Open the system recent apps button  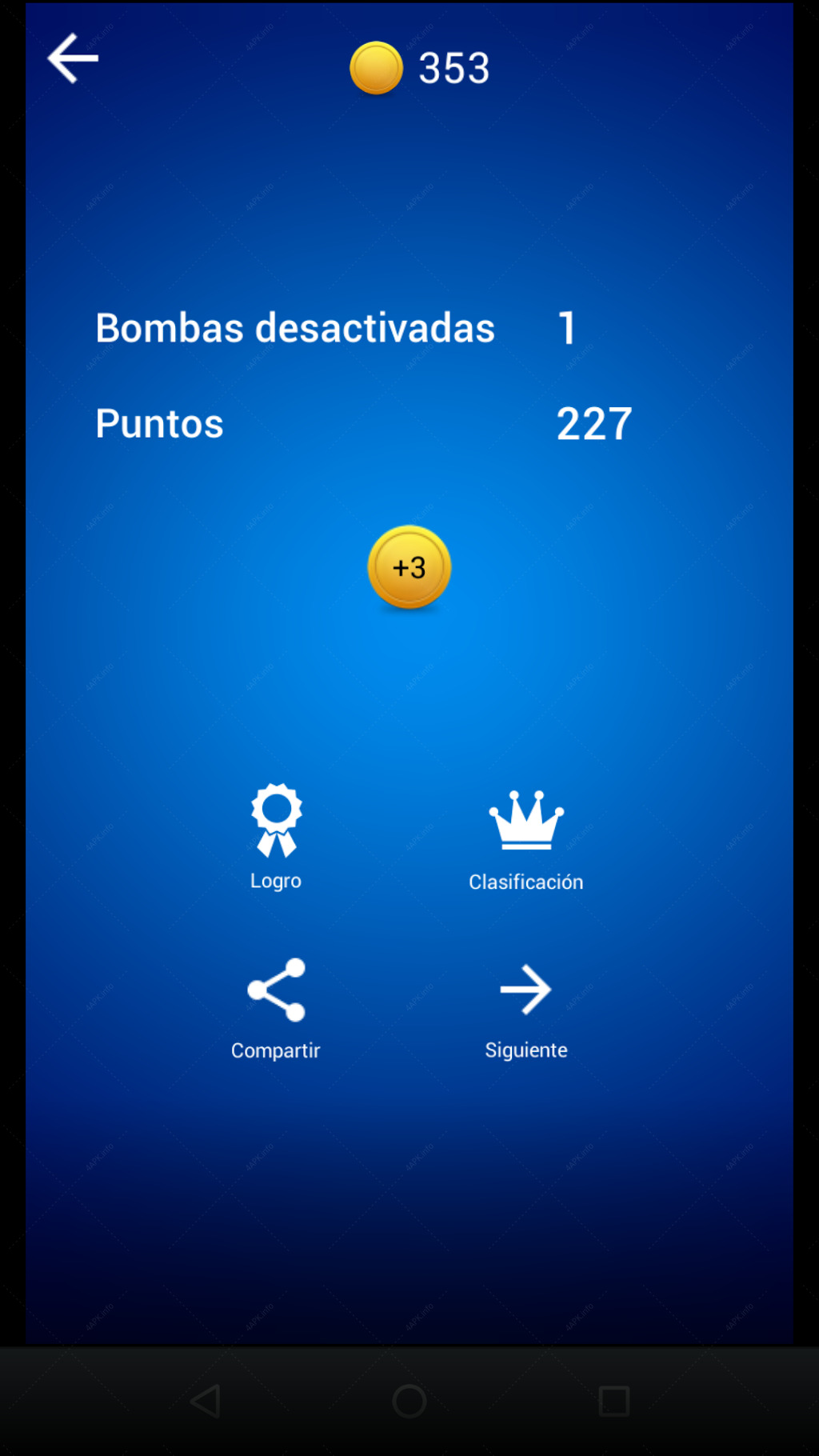coord(614,1401)
